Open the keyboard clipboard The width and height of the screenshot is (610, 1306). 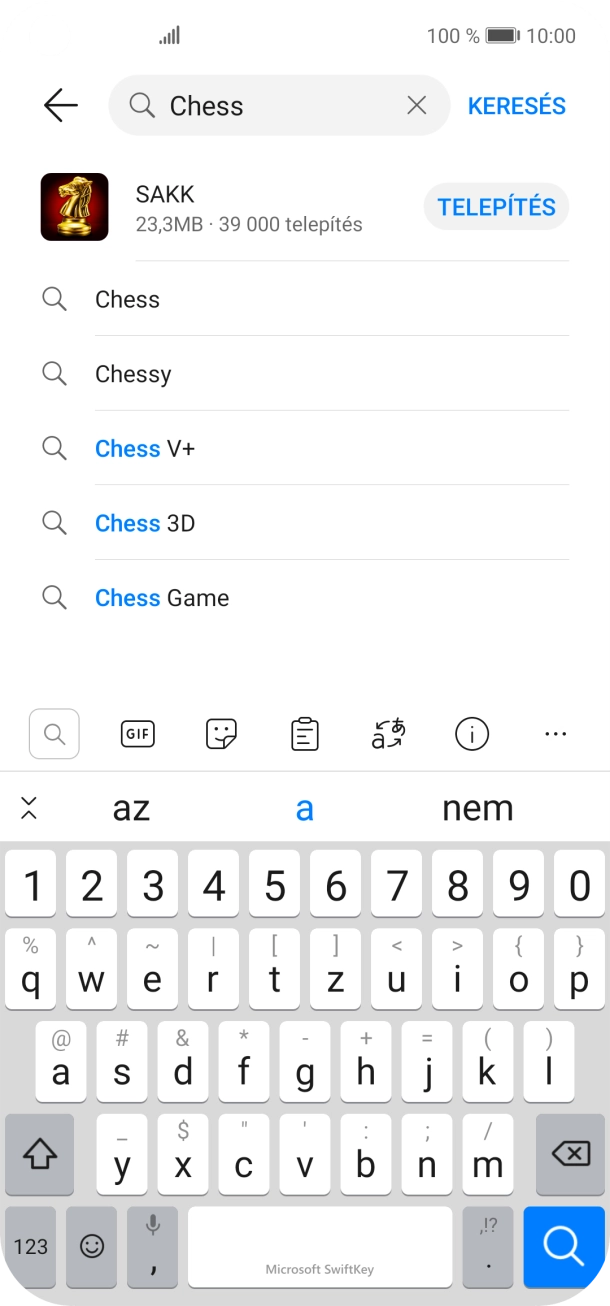(x=305, y=734)
